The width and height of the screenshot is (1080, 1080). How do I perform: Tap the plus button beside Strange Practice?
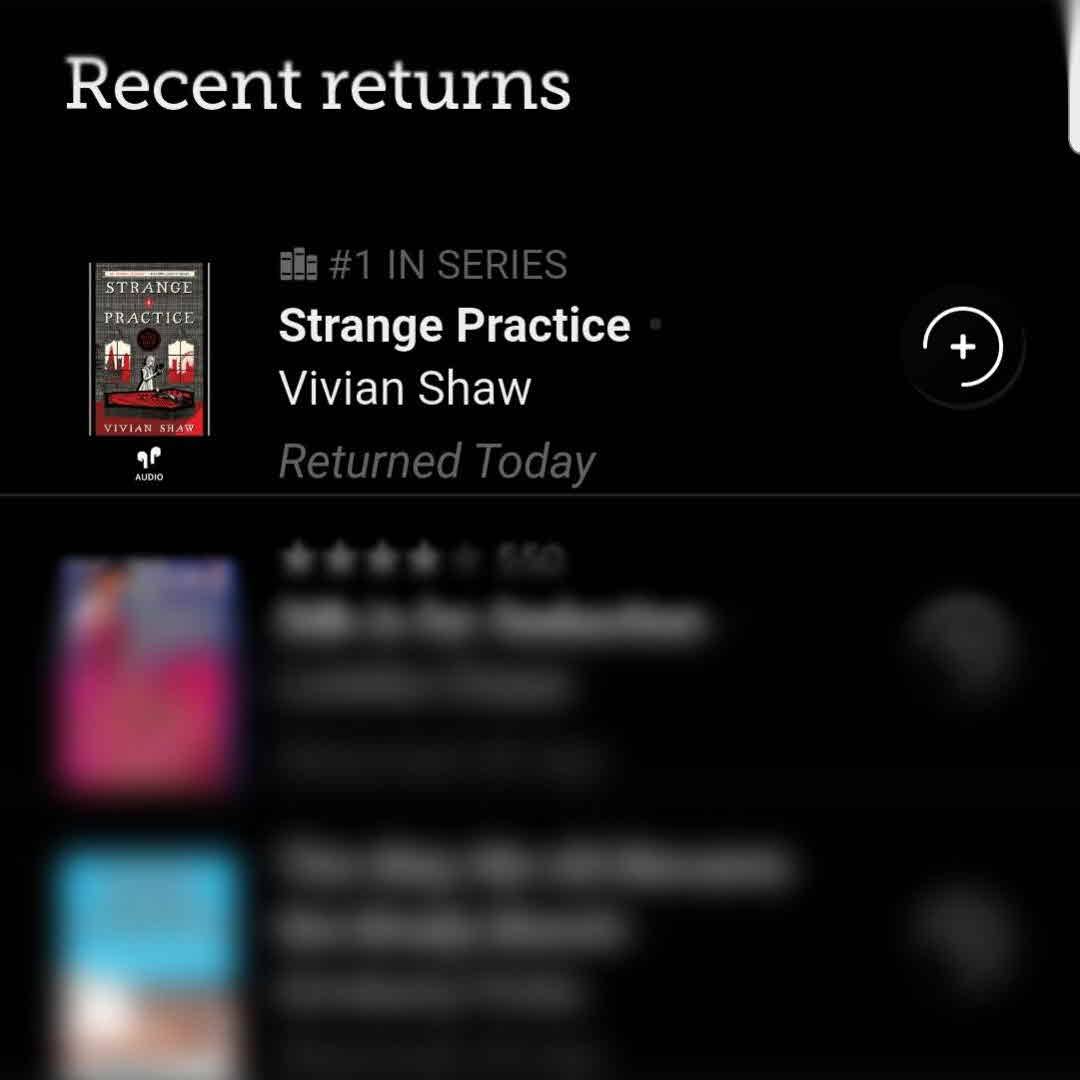(x=962, y=347)
